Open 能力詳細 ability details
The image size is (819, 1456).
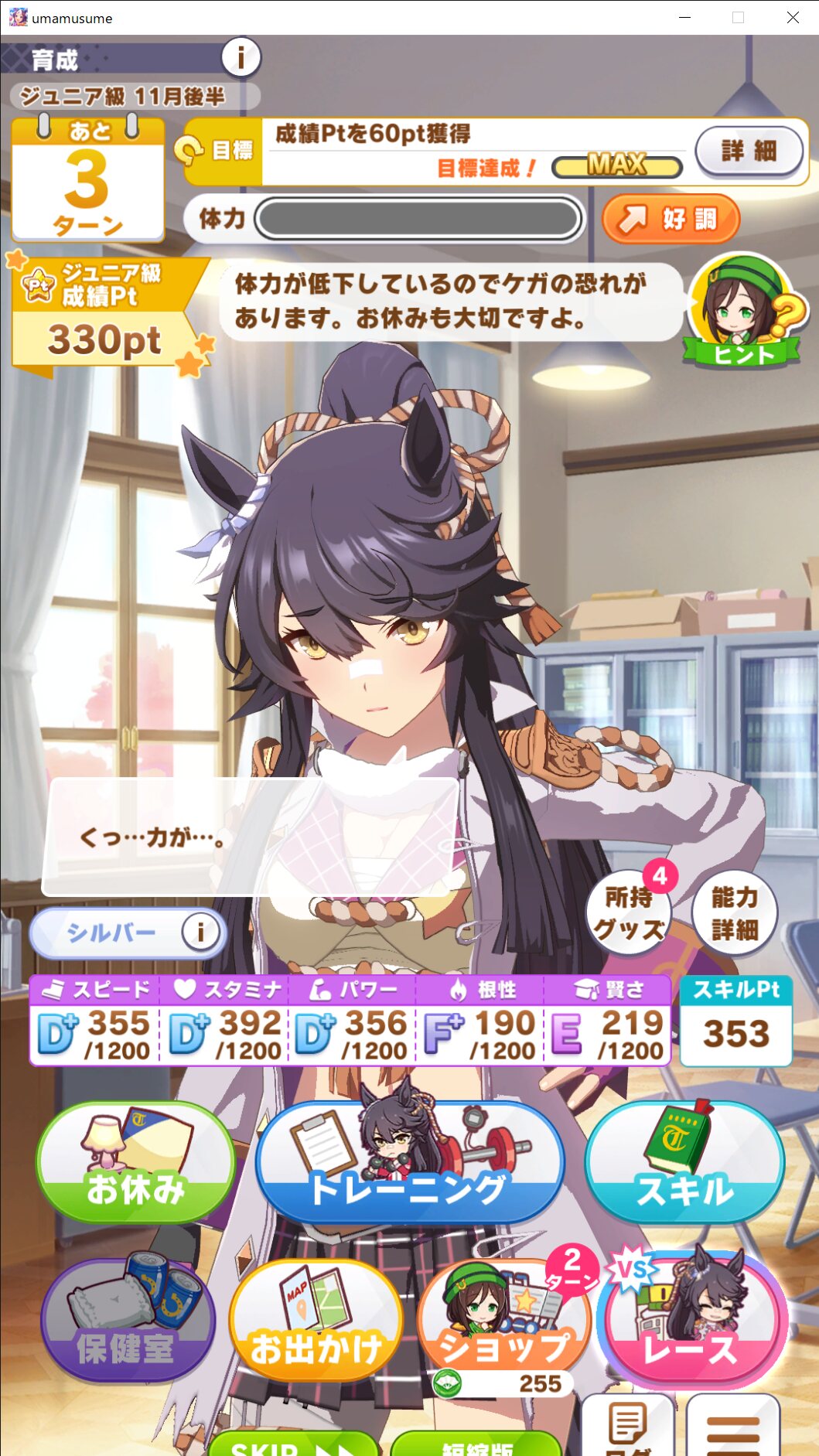734,912
